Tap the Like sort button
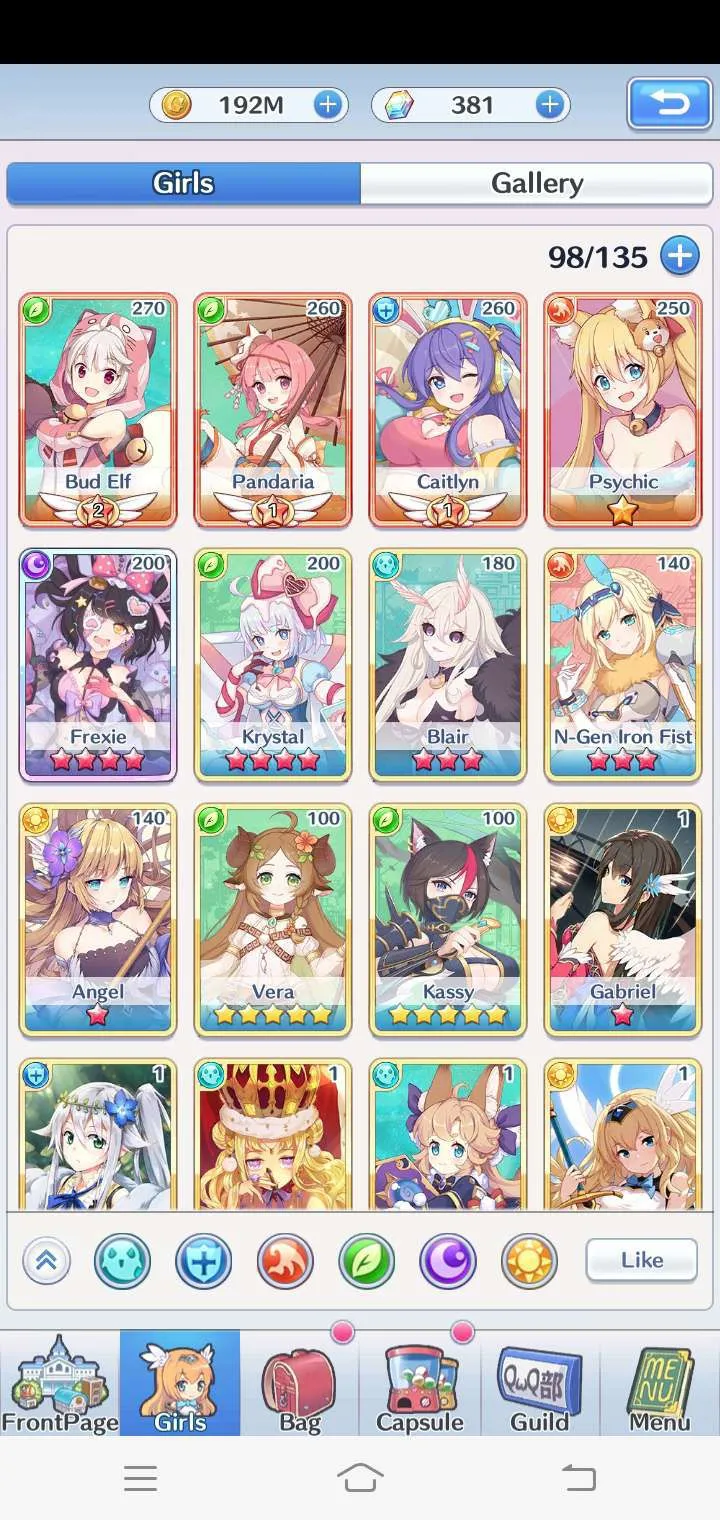This screenshot has height=1520, width=720. pos(641,1260)
